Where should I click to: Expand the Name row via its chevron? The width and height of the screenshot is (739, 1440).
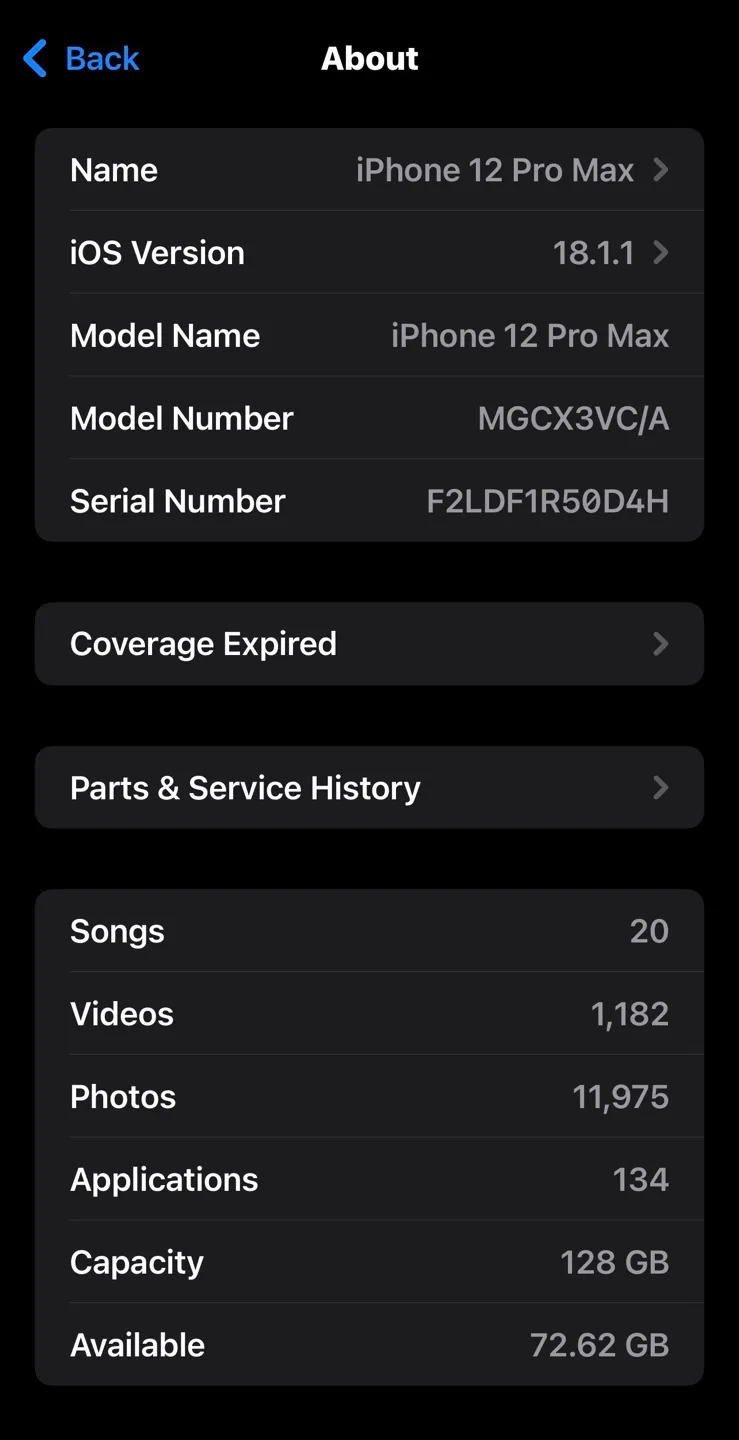pyautogui.click(x=660, y=169)
